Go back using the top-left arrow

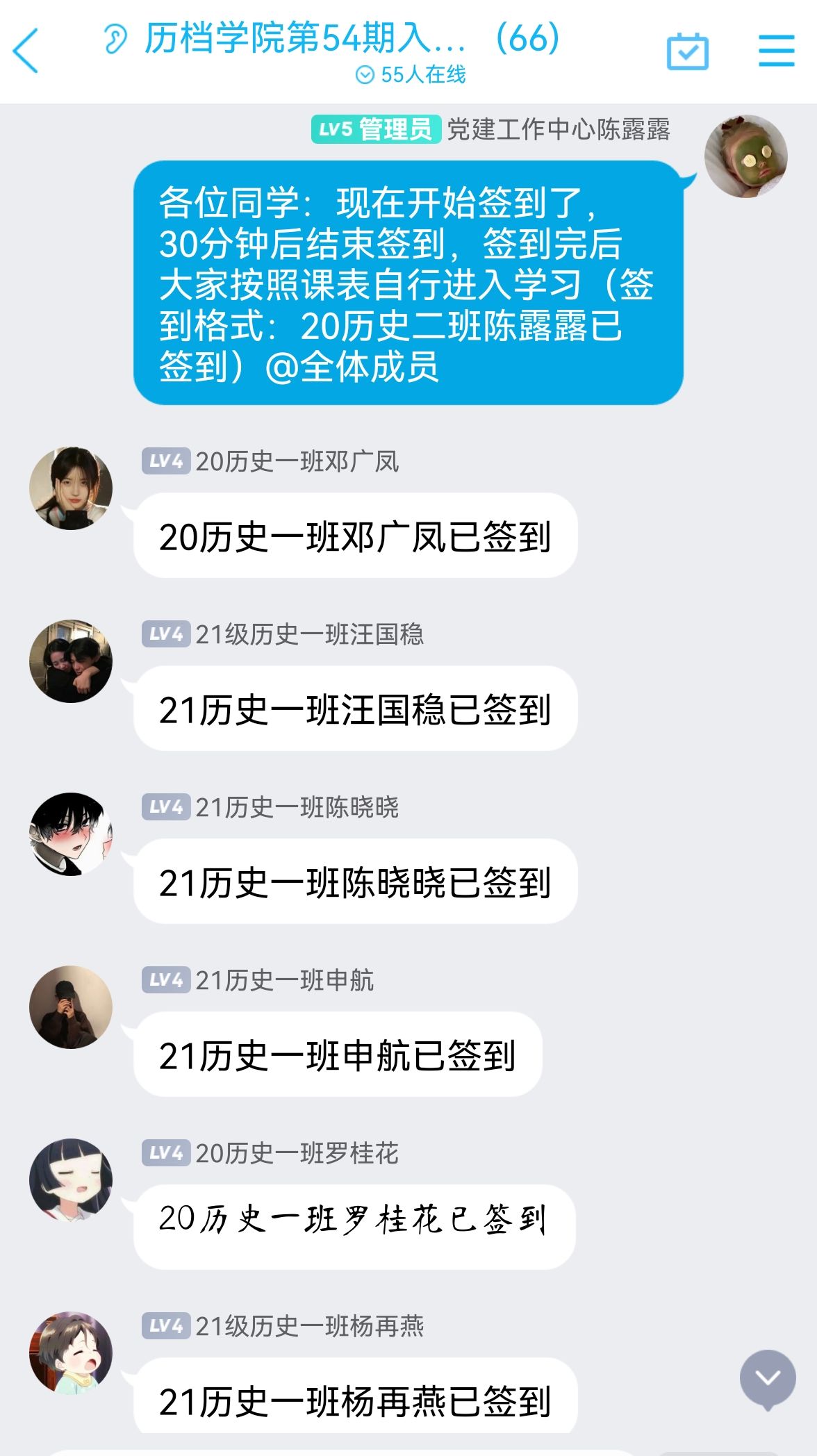click(26, 50)
